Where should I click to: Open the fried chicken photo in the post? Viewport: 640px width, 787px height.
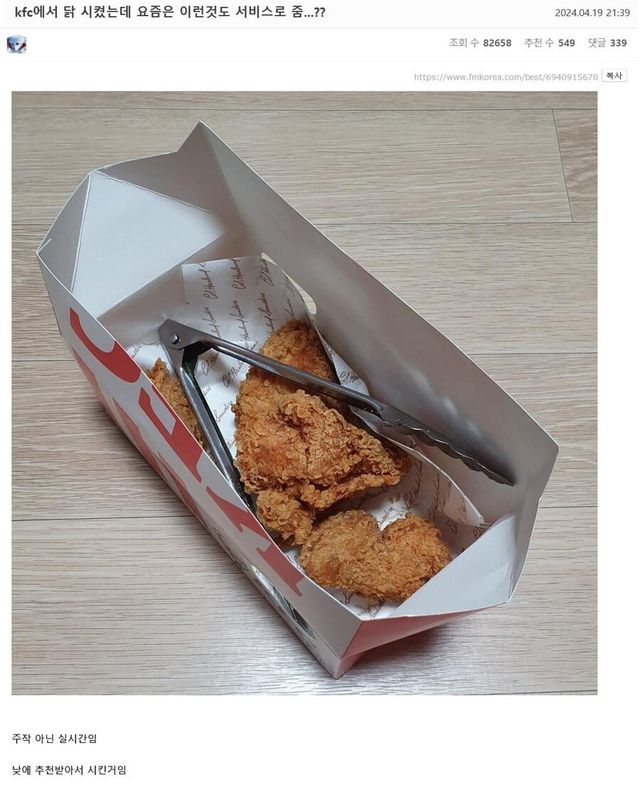coord(304,392)
